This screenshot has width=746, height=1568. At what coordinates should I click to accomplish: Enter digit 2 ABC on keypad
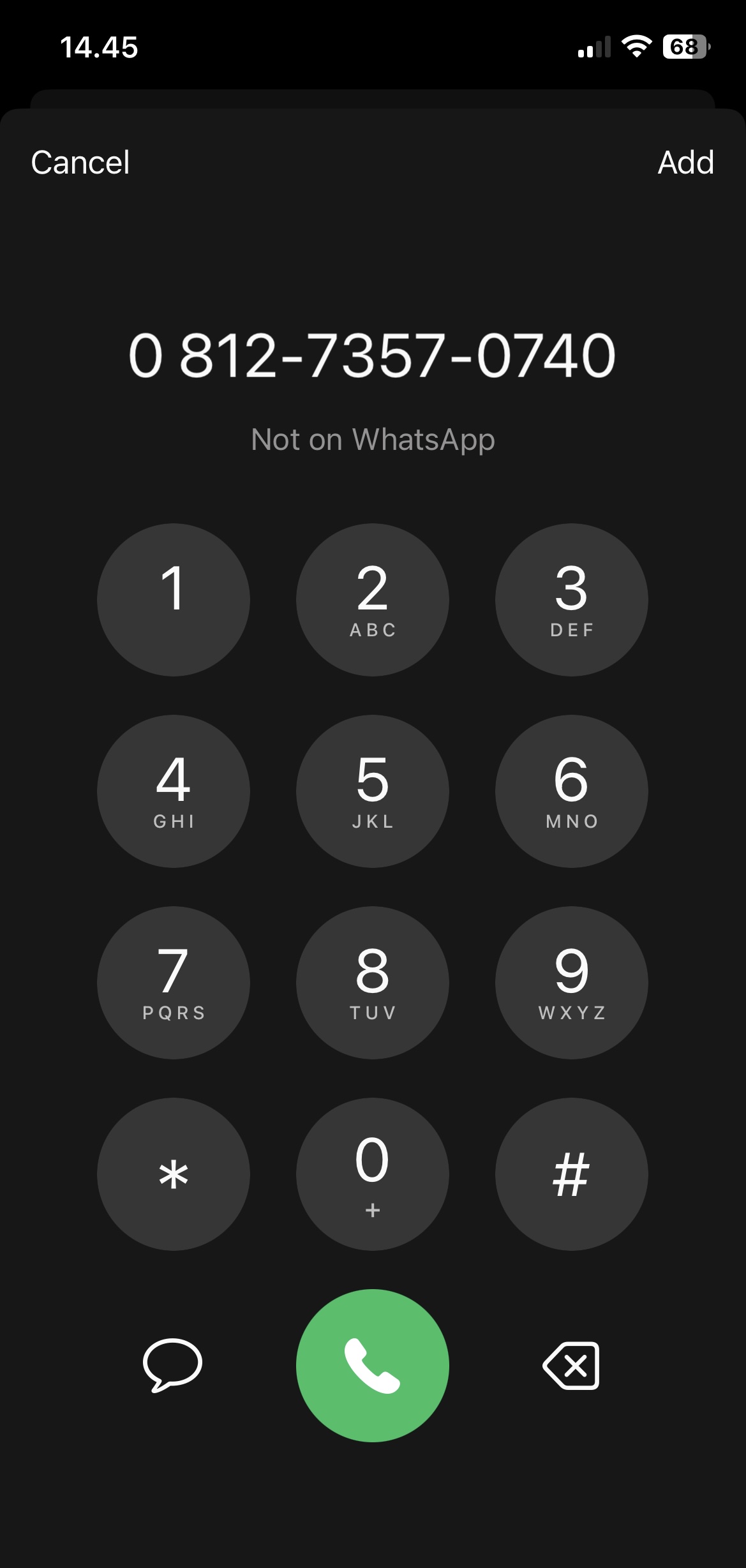372,599
